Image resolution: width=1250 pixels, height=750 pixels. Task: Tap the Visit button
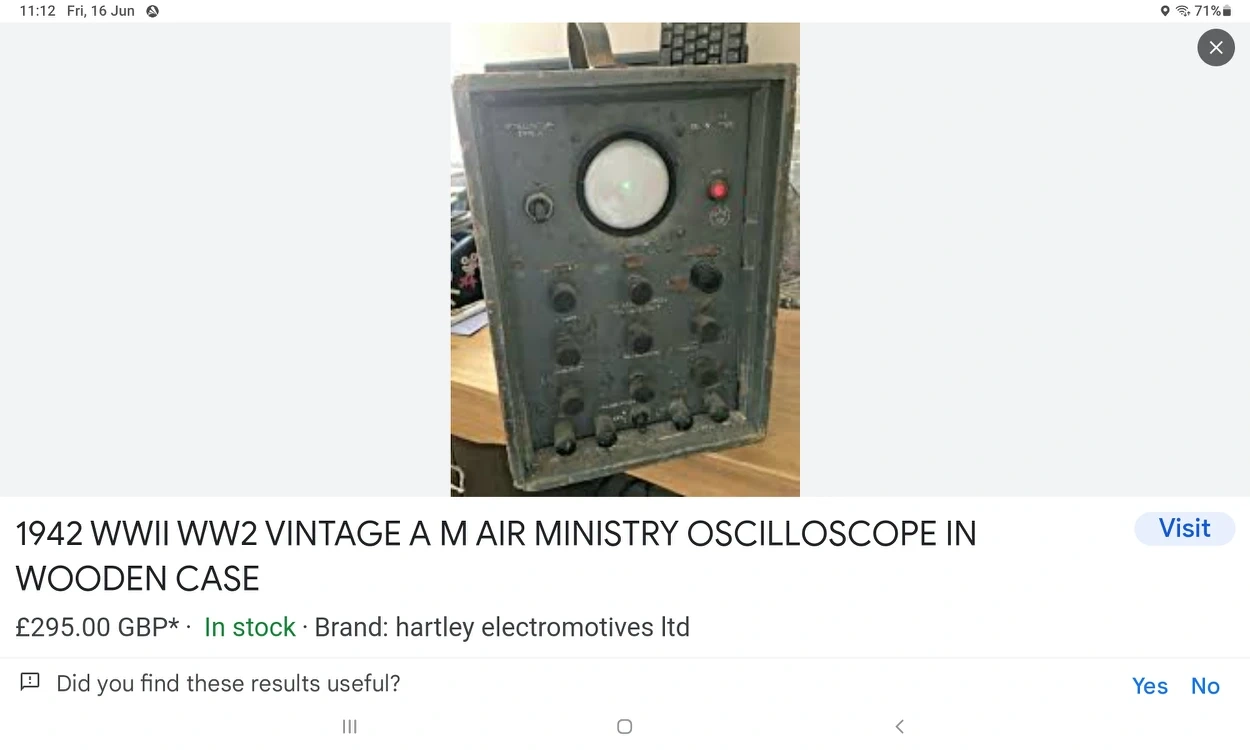(1184, 529)
